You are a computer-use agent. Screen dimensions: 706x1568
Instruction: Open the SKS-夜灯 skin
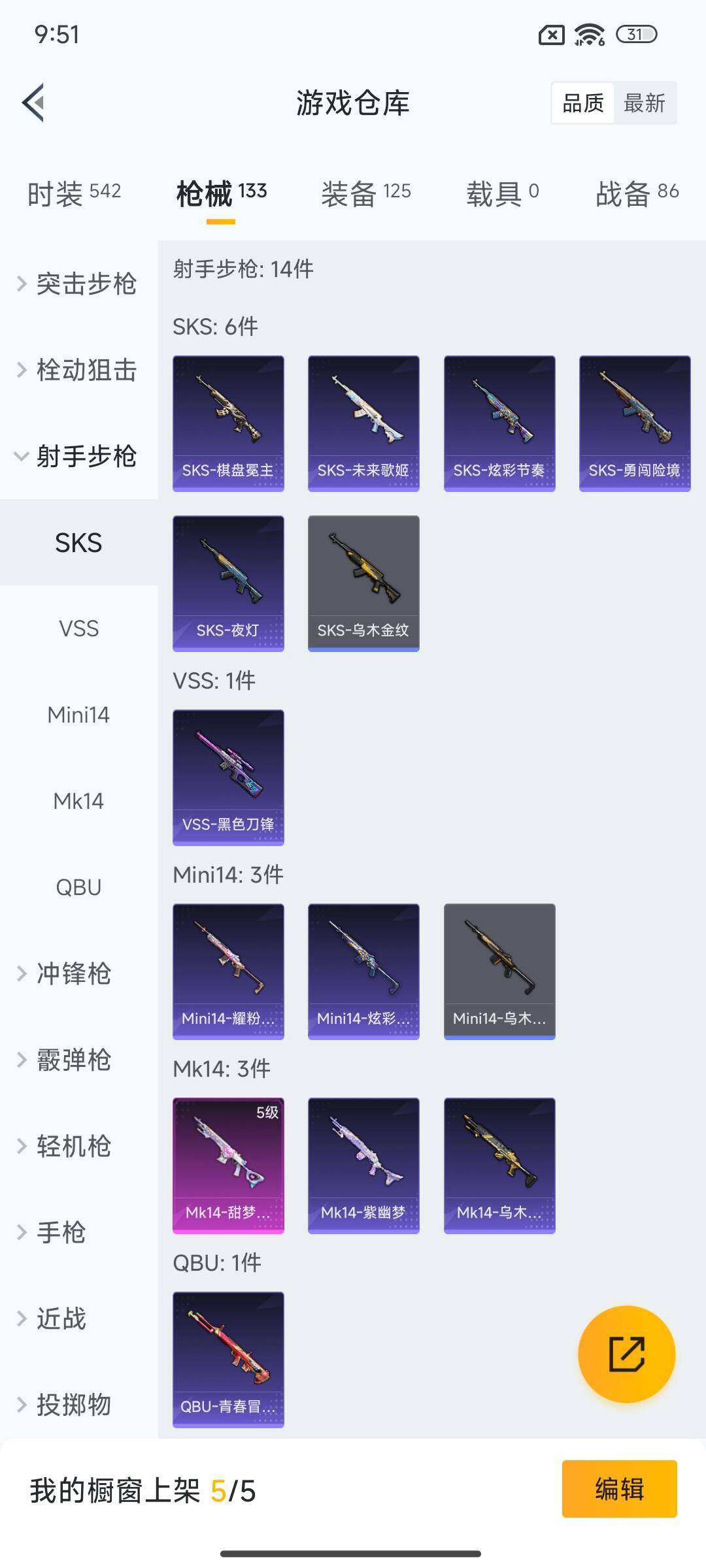tap(228, 583)
